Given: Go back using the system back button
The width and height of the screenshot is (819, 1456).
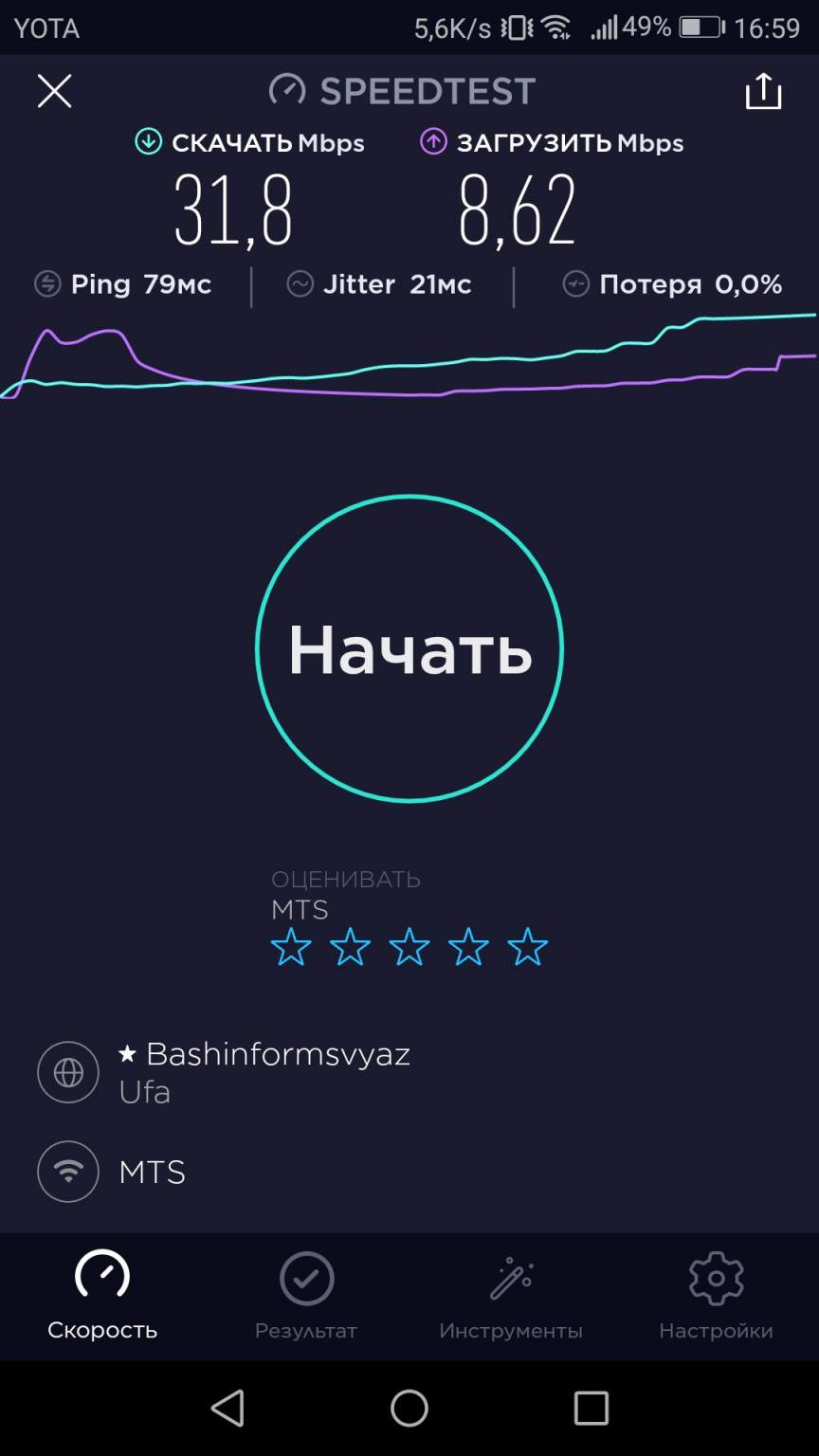Looking at the screenshot, I should 227,1409.
